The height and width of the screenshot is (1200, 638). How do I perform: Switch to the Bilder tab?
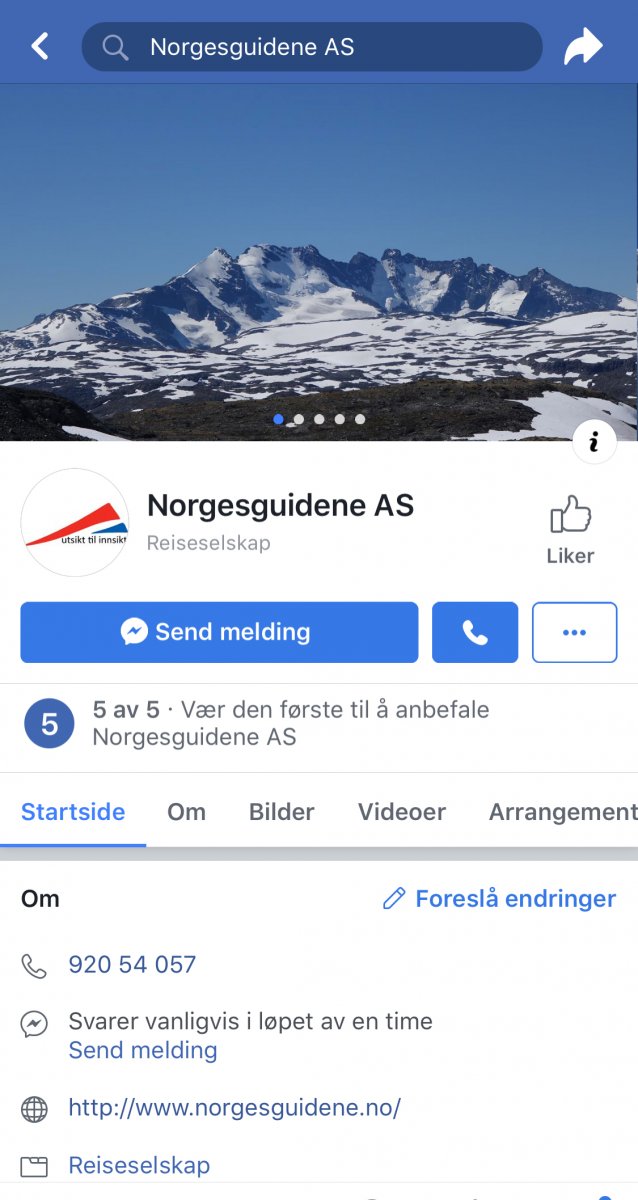pyautogui.click(x=282, y=812)
